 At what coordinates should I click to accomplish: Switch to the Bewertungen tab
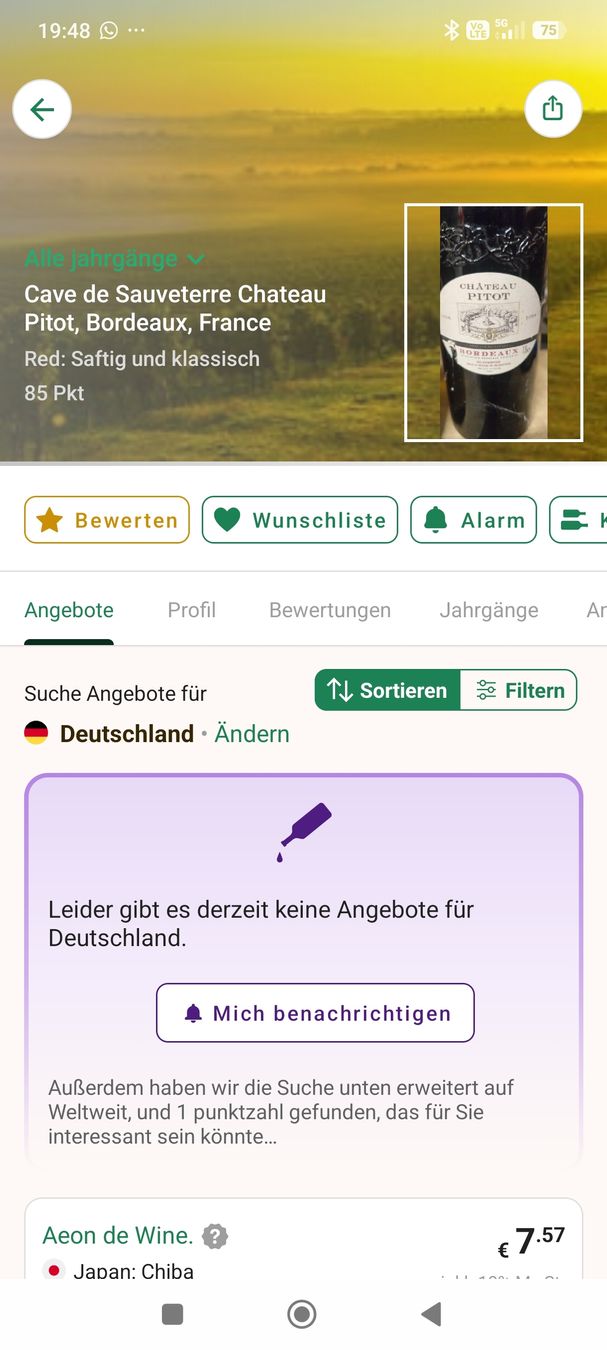tap(330, 610)
